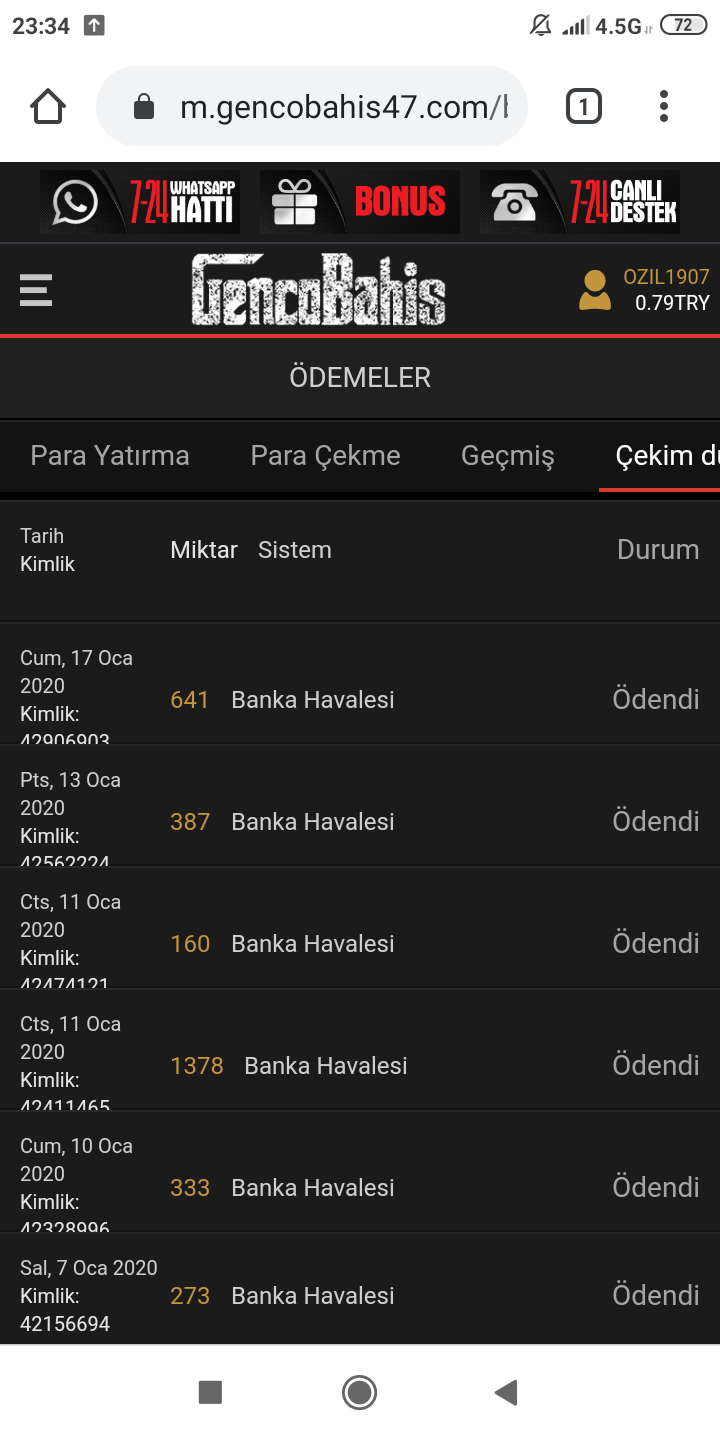Tap the URL address bar
720x1440 pixels.
point(312,106)
